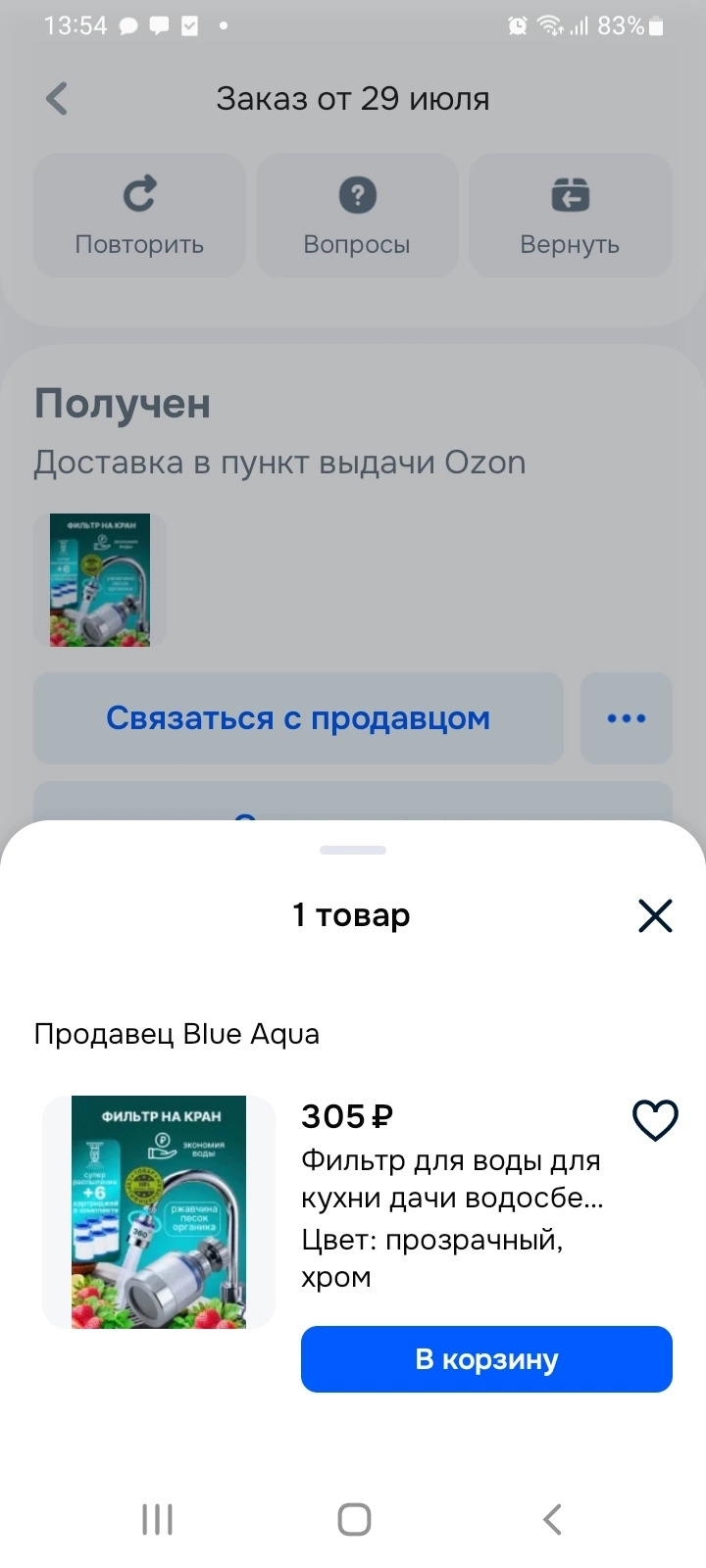Tap the system home button
Image resolution: width=706 pixels, height=1568 pixels.
pyautogui.click(x=354, y=1520)
